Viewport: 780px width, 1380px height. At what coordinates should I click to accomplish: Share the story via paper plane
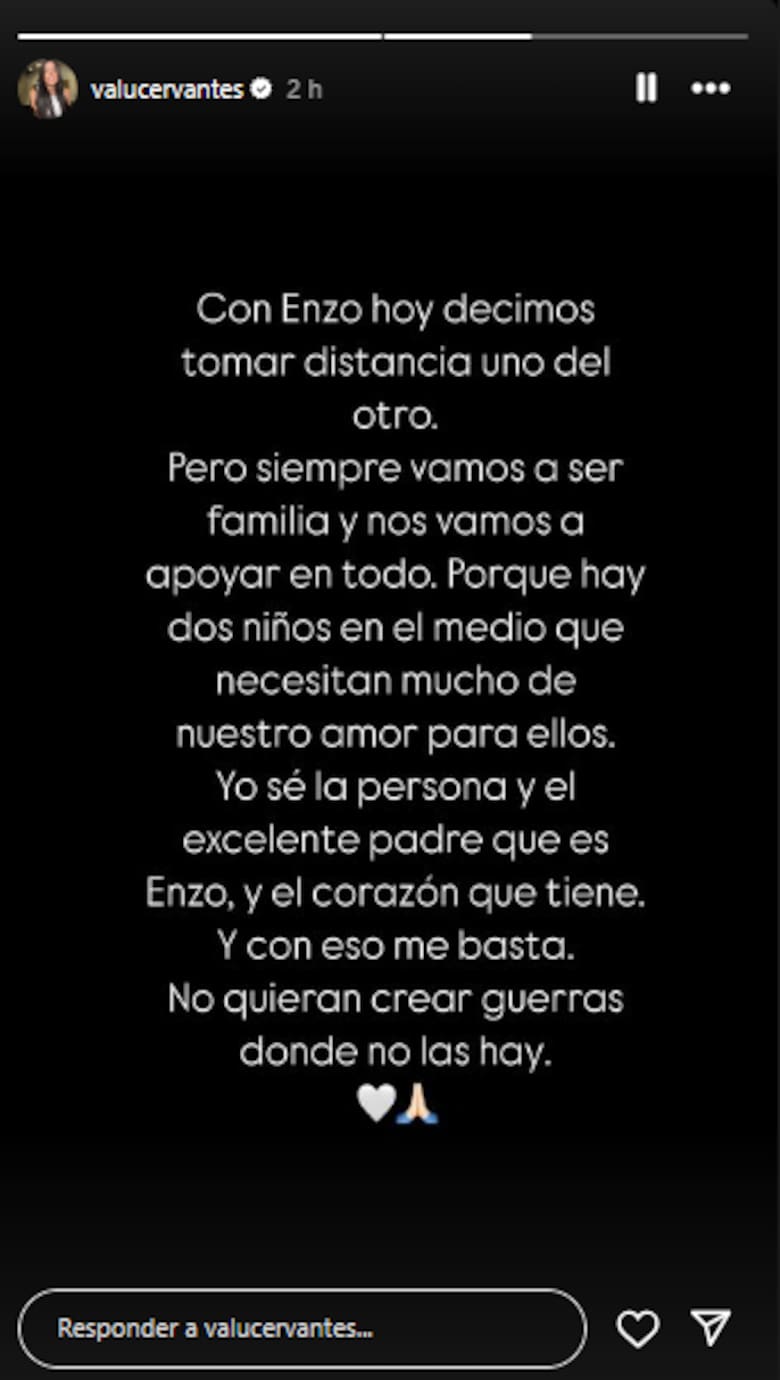point(711,1327)
